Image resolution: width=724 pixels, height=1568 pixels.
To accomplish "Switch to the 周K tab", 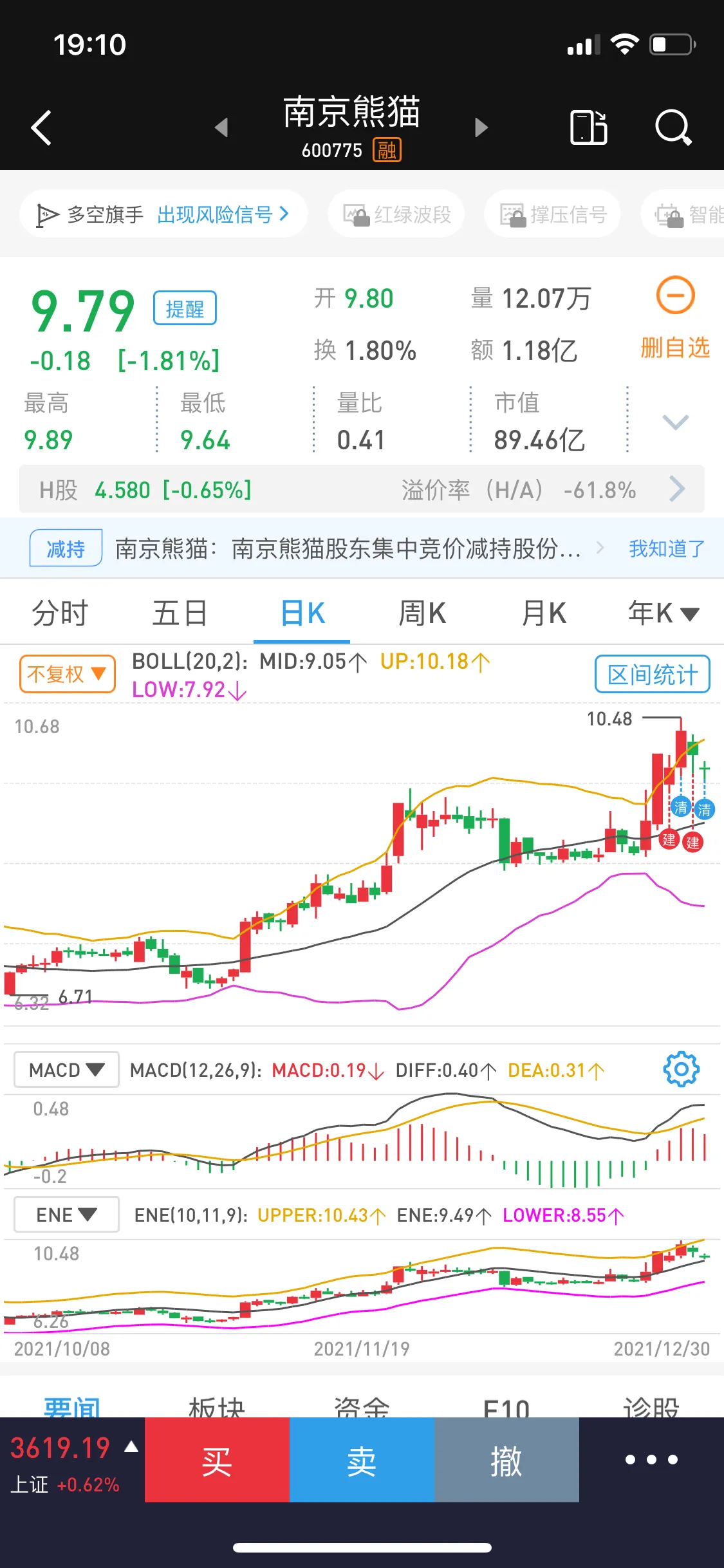I will point(422,613).
